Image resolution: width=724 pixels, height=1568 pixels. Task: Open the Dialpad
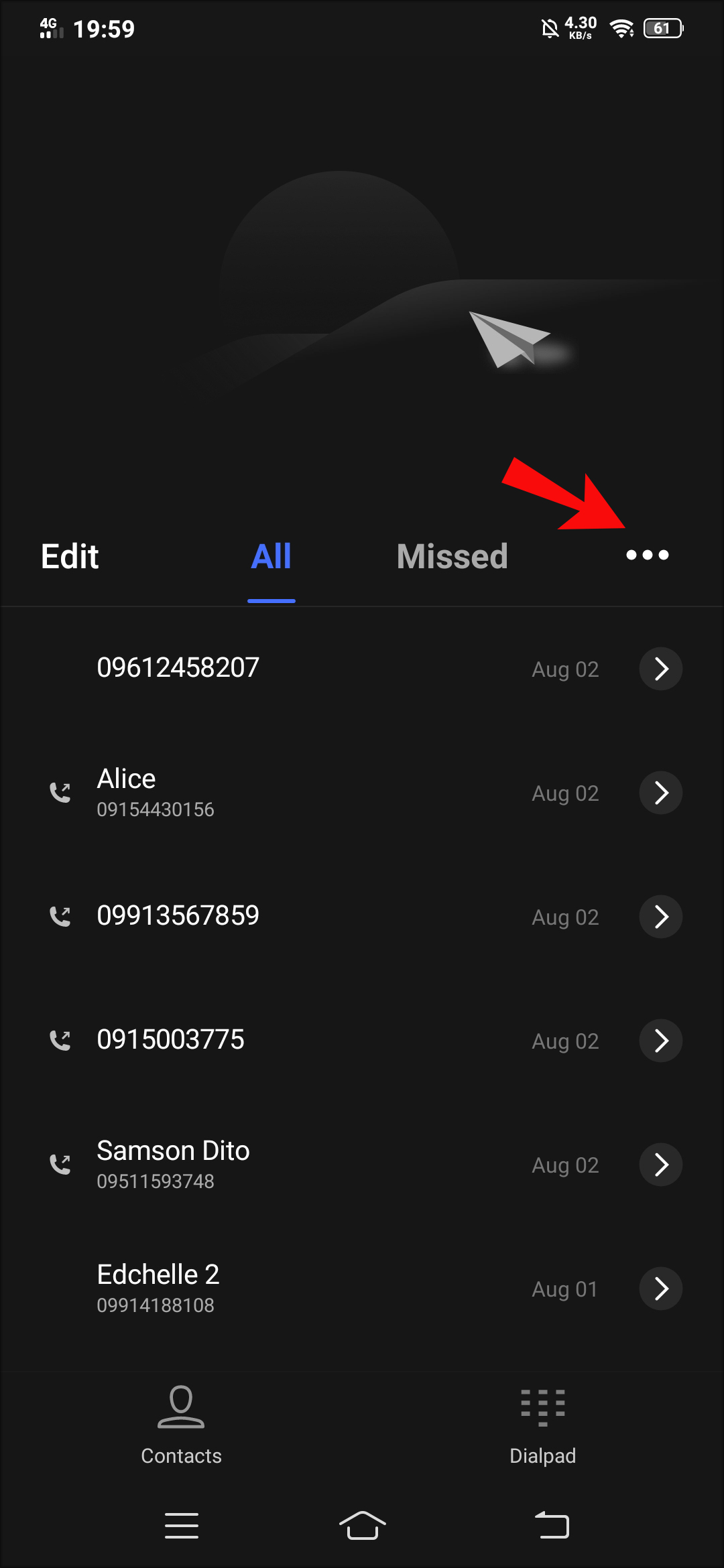click(542, 1425)
